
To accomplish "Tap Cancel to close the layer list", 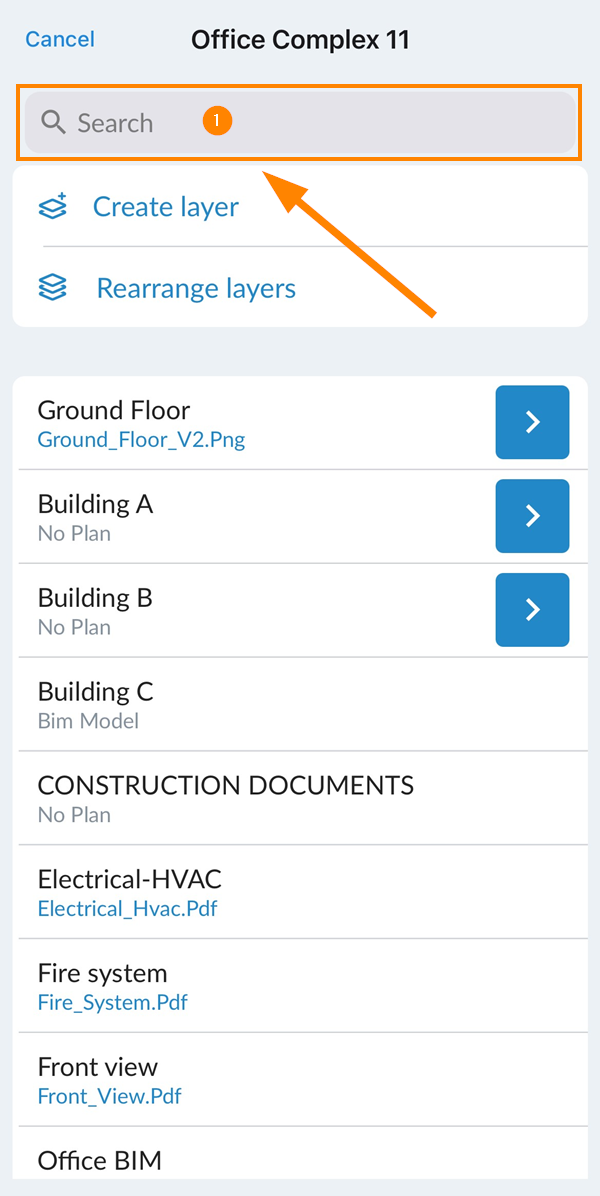I will pos(59,40).
